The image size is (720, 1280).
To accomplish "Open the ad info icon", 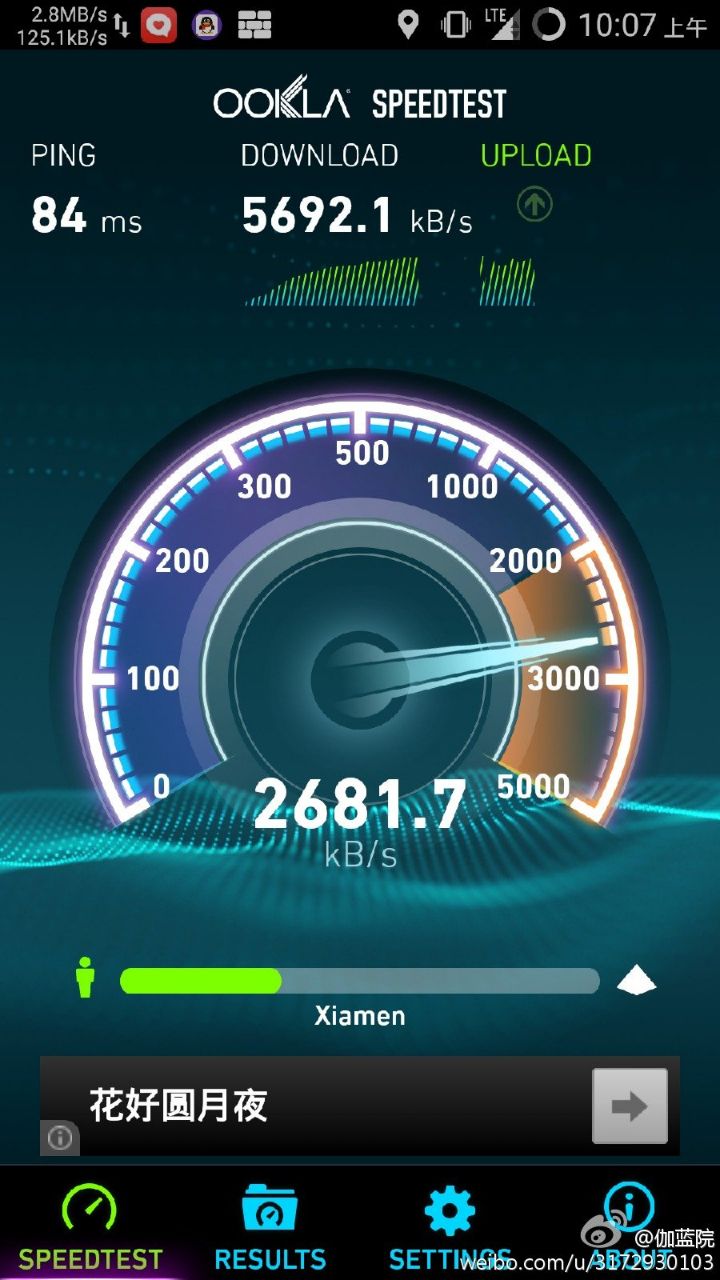I will tap(60, 1138).
